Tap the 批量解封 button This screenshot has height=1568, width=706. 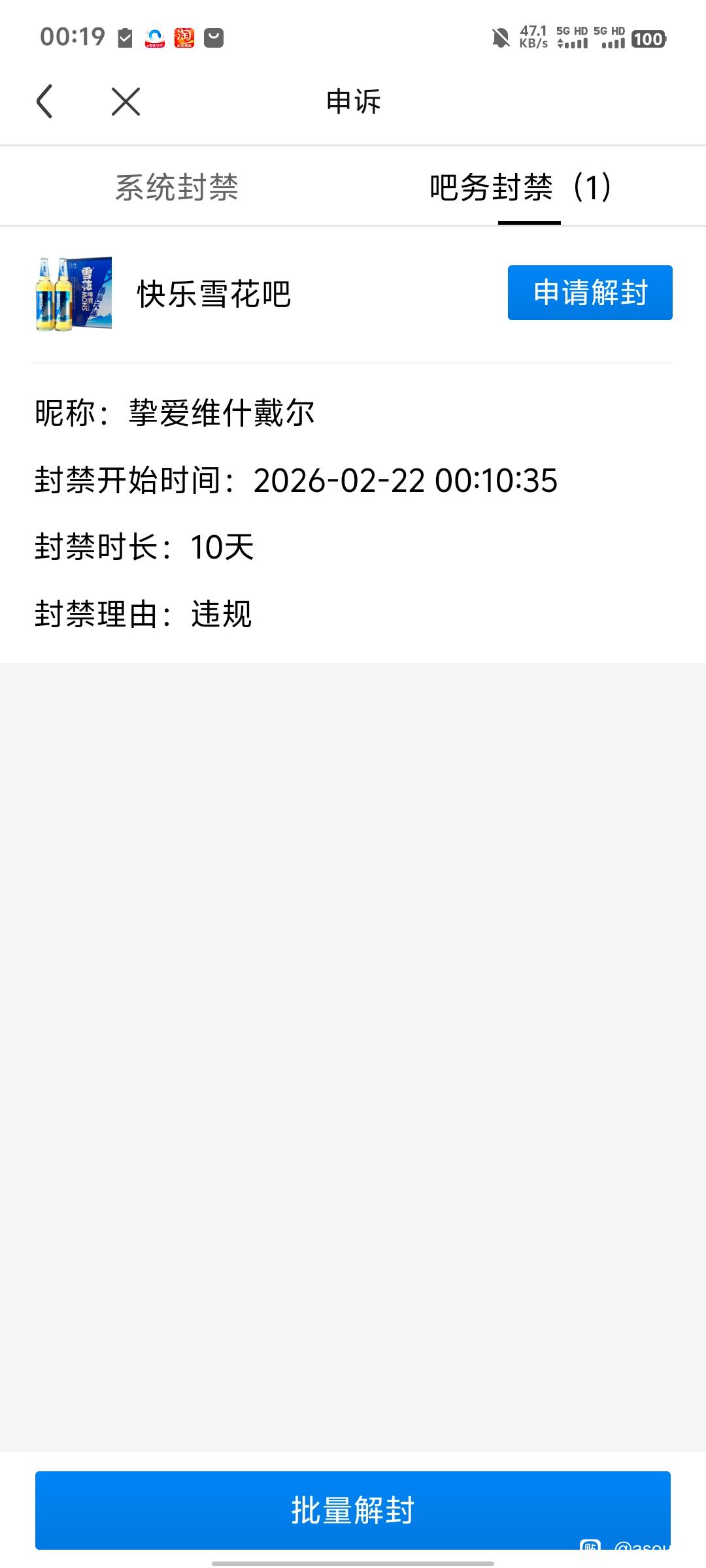click(353, 1509)
